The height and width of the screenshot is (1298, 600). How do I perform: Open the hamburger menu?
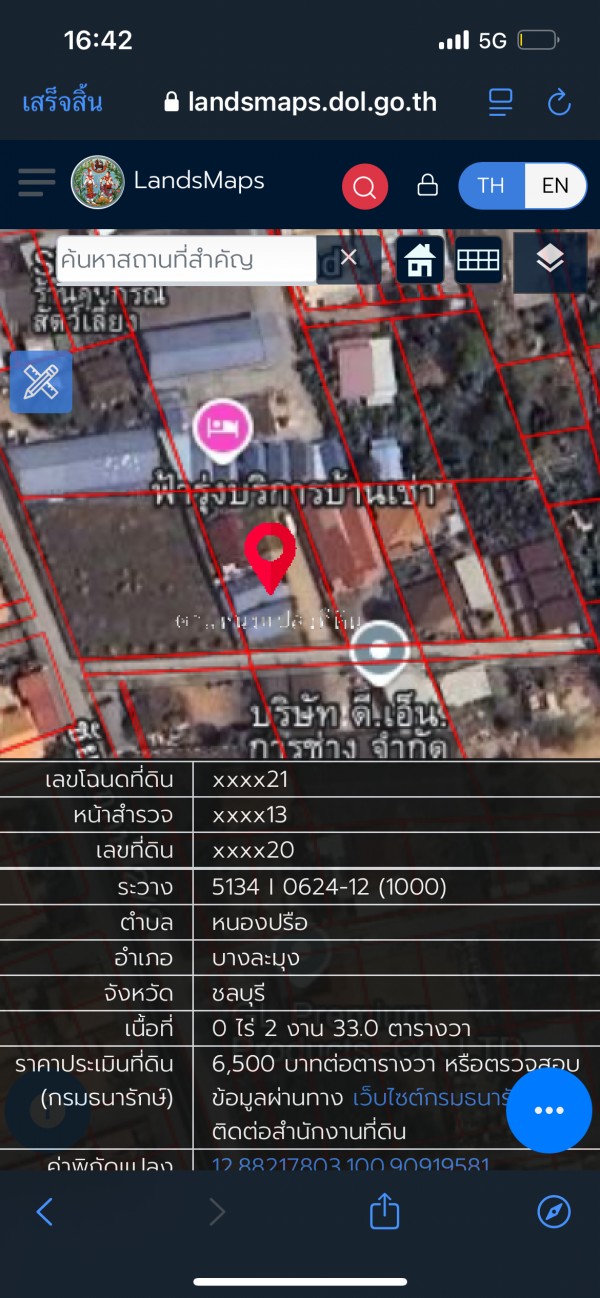[37, 183]
